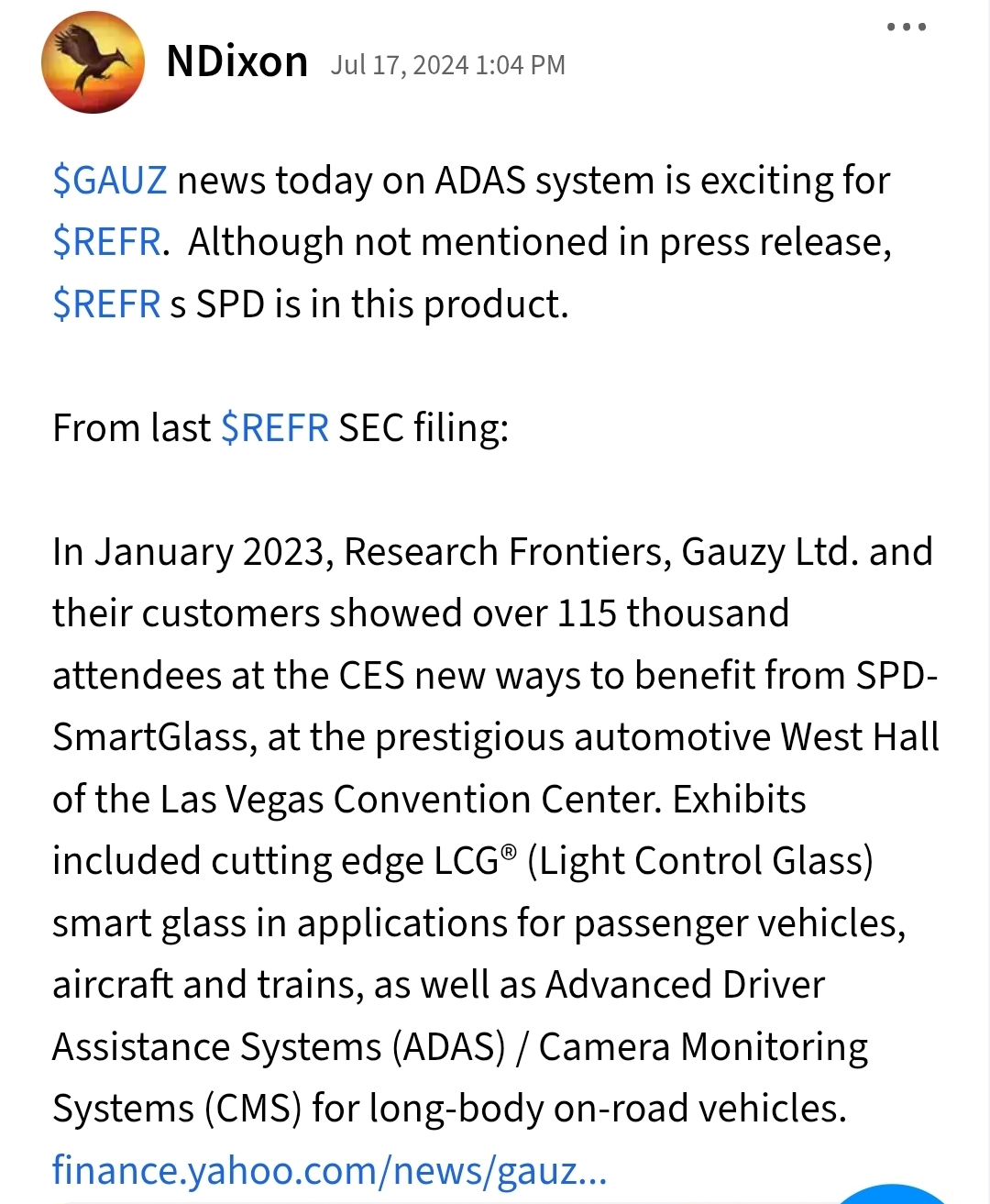Tap the NDixon username
Screen dimensions: 990x1204
[x=237, y=62]
